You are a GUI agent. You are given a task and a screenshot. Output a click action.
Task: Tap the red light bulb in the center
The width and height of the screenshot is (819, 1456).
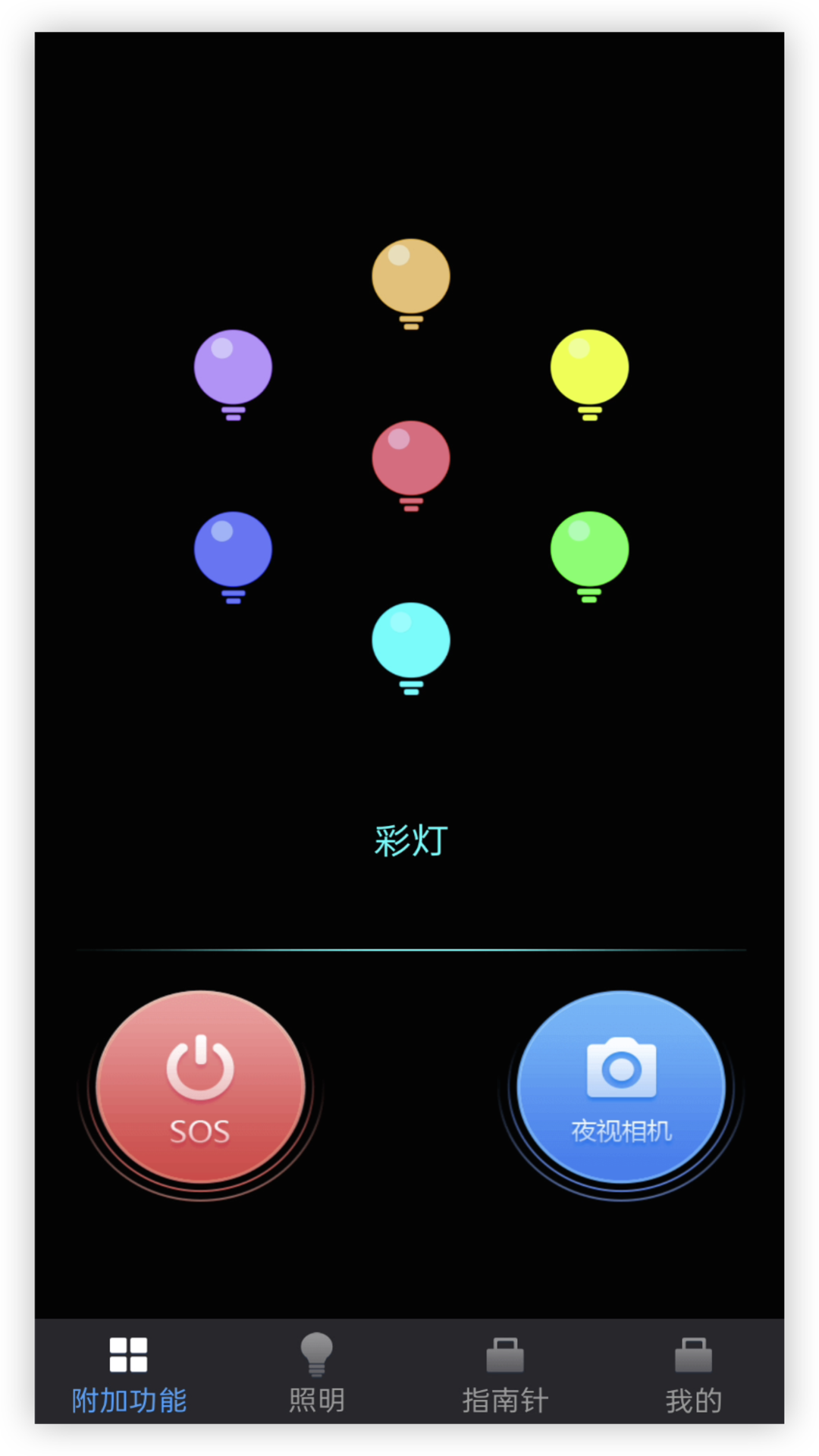pos(410,459)
